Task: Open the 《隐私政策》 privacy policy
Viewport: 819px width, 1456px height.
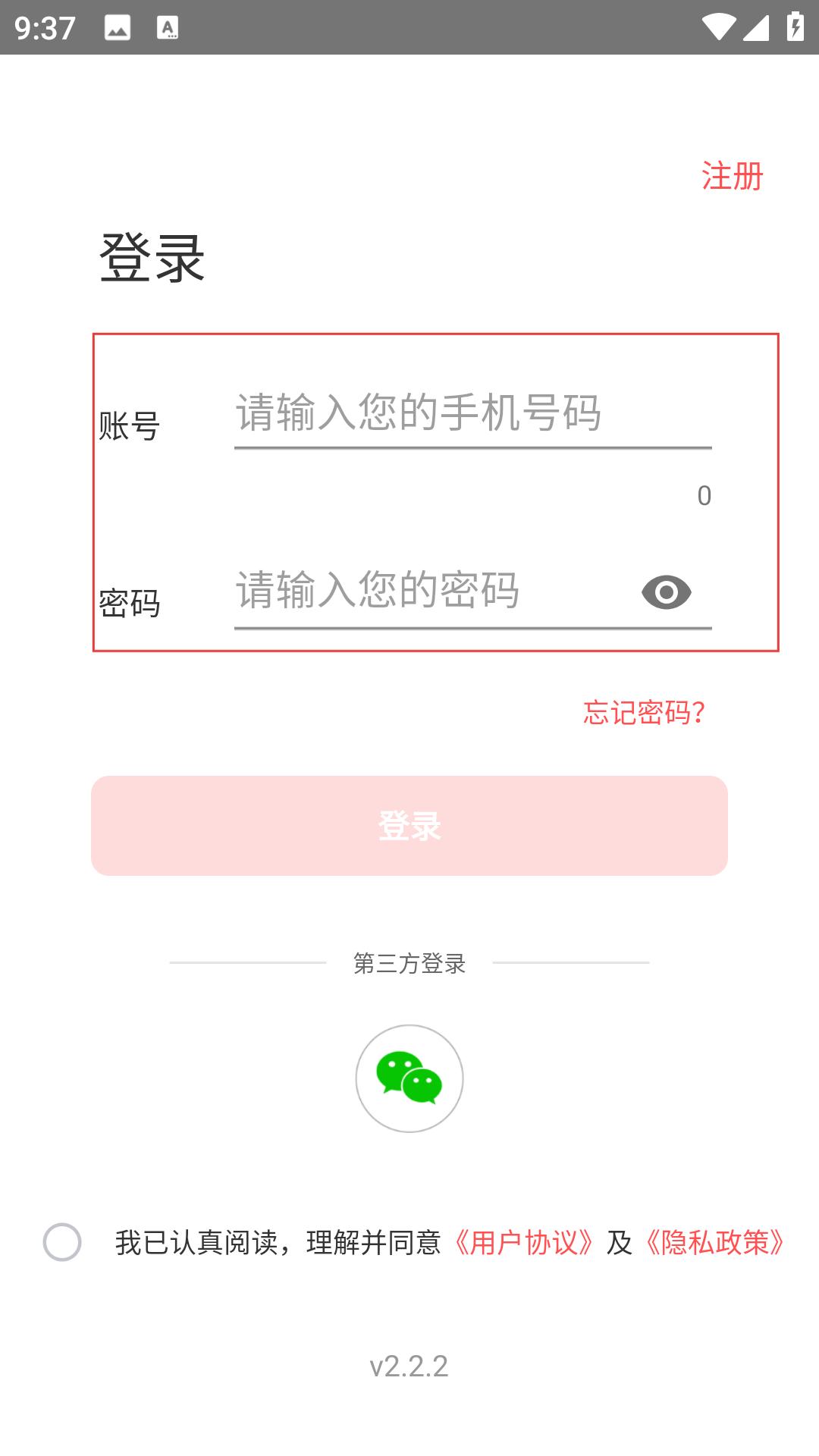Action: [714, 1242]
